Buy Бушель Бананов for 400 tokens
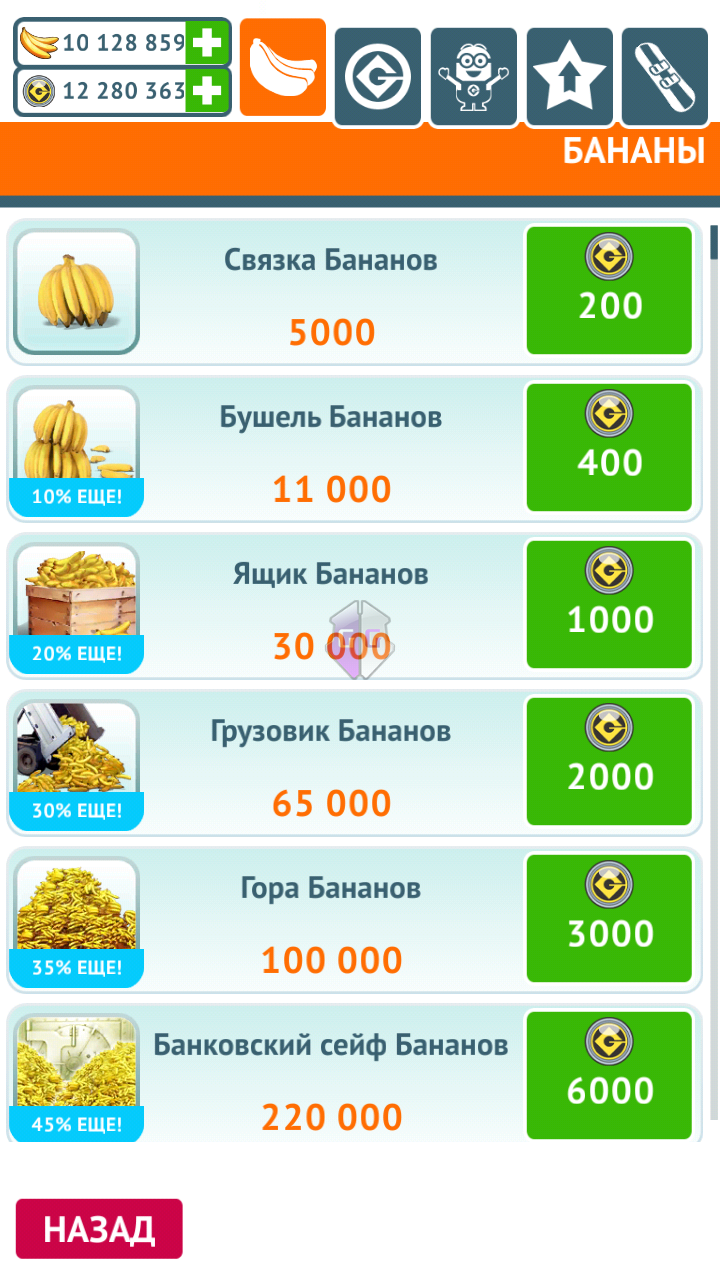 click(609, 447)
